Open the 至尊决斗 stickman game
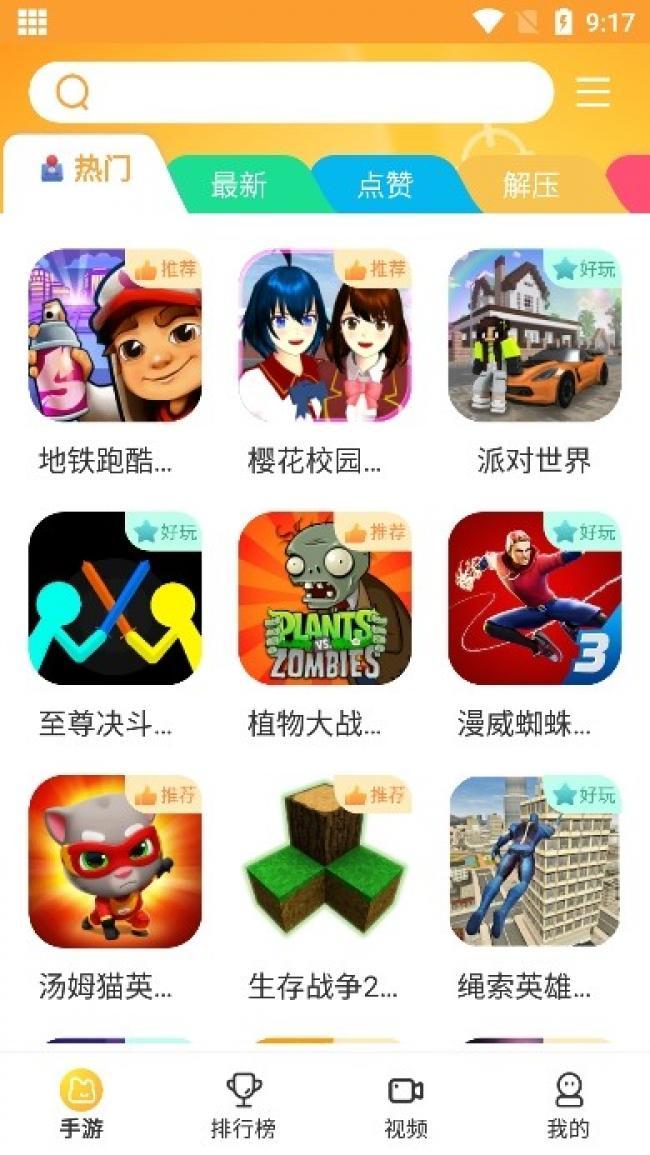Screen dimensions: 650x1155 [115, 599]
